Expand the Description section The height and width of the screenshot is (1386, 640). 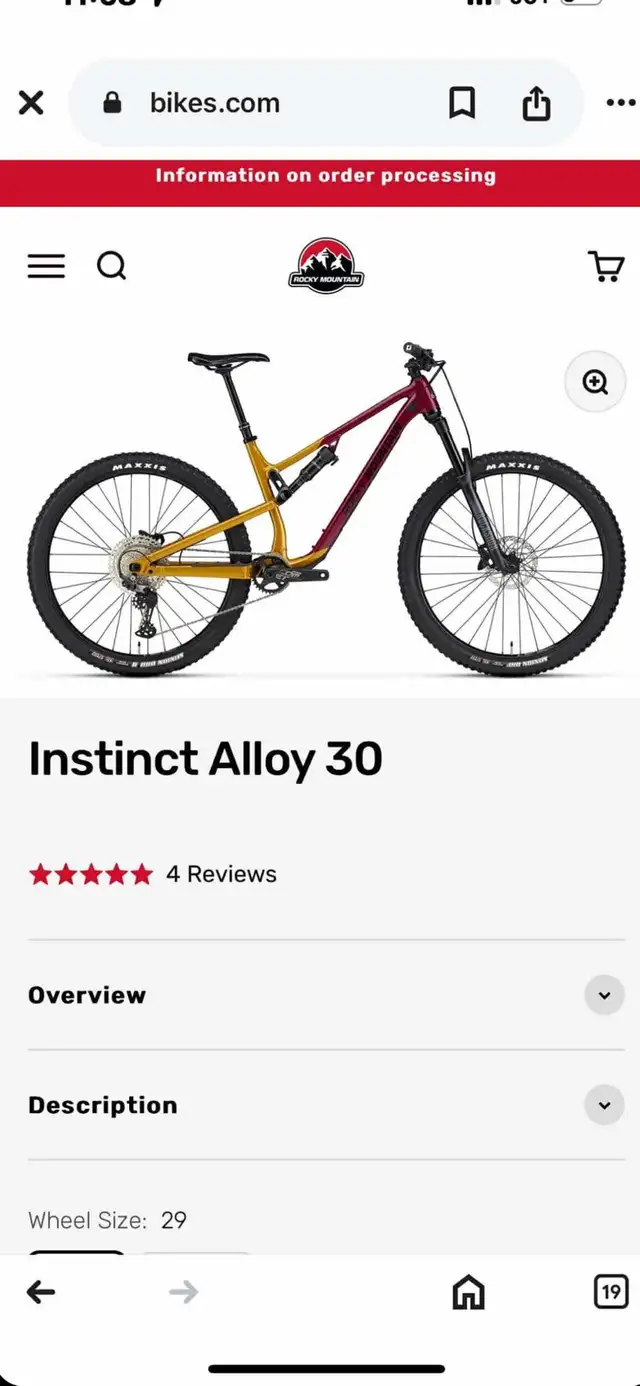(326, 1105)
